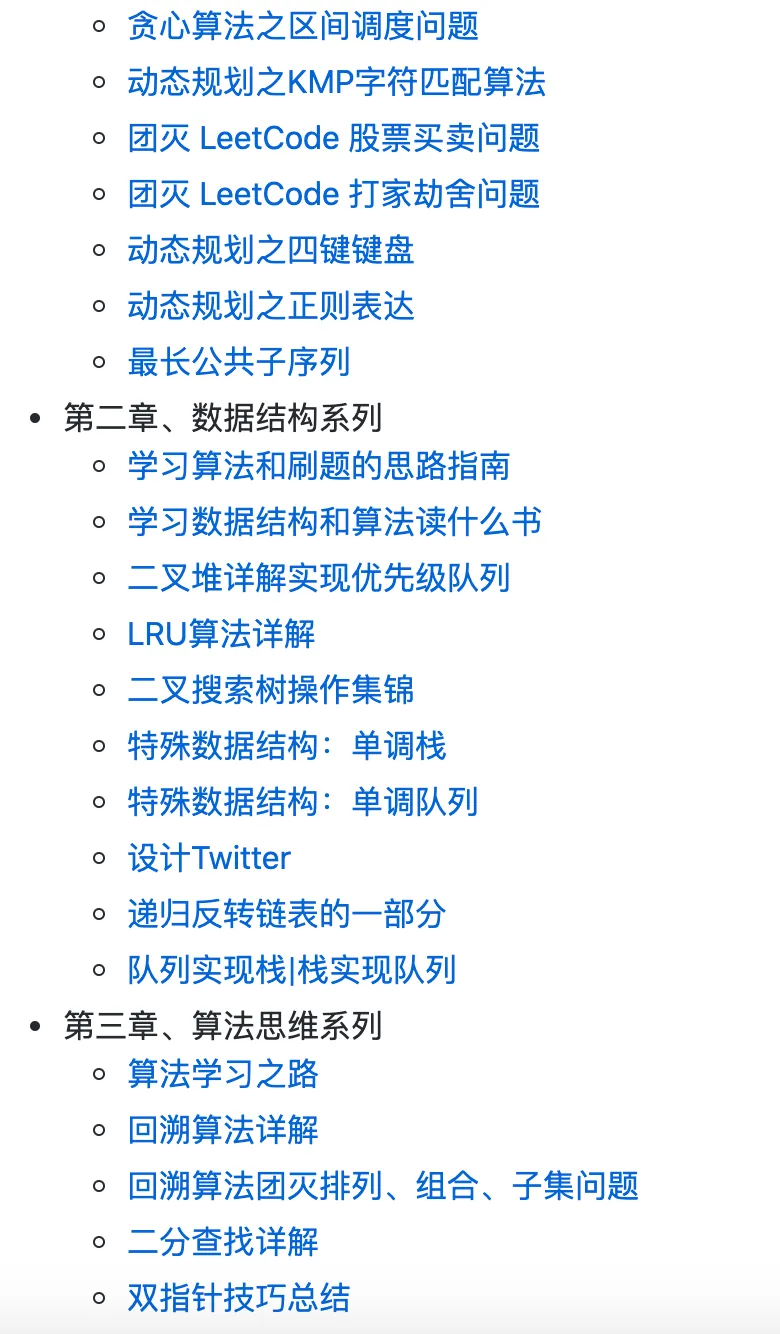Click the 最长公共子序列 link
The width and height of the screenshot is (780, 1334).
(237, 362)
